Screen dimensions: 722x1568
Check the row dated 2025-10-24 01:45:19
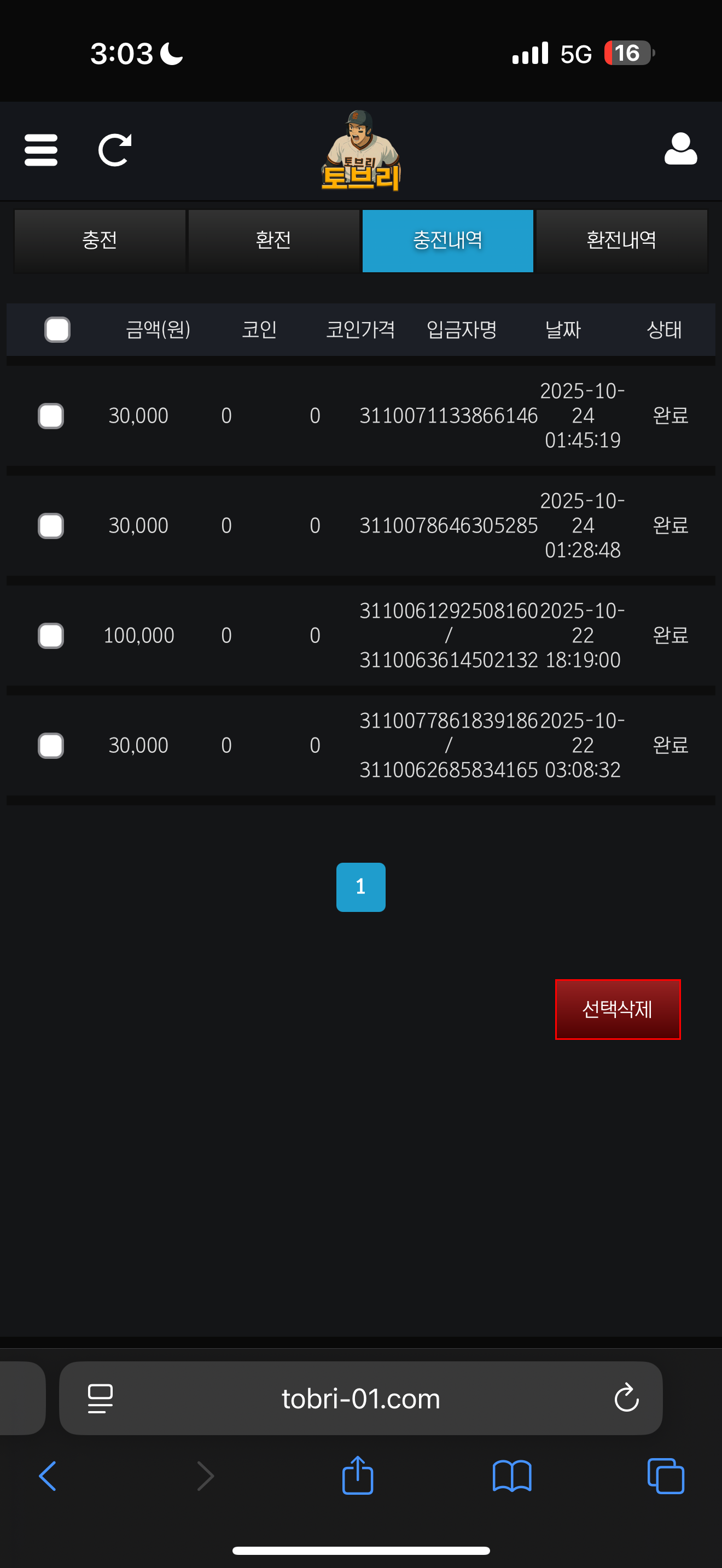pos(50,416)
